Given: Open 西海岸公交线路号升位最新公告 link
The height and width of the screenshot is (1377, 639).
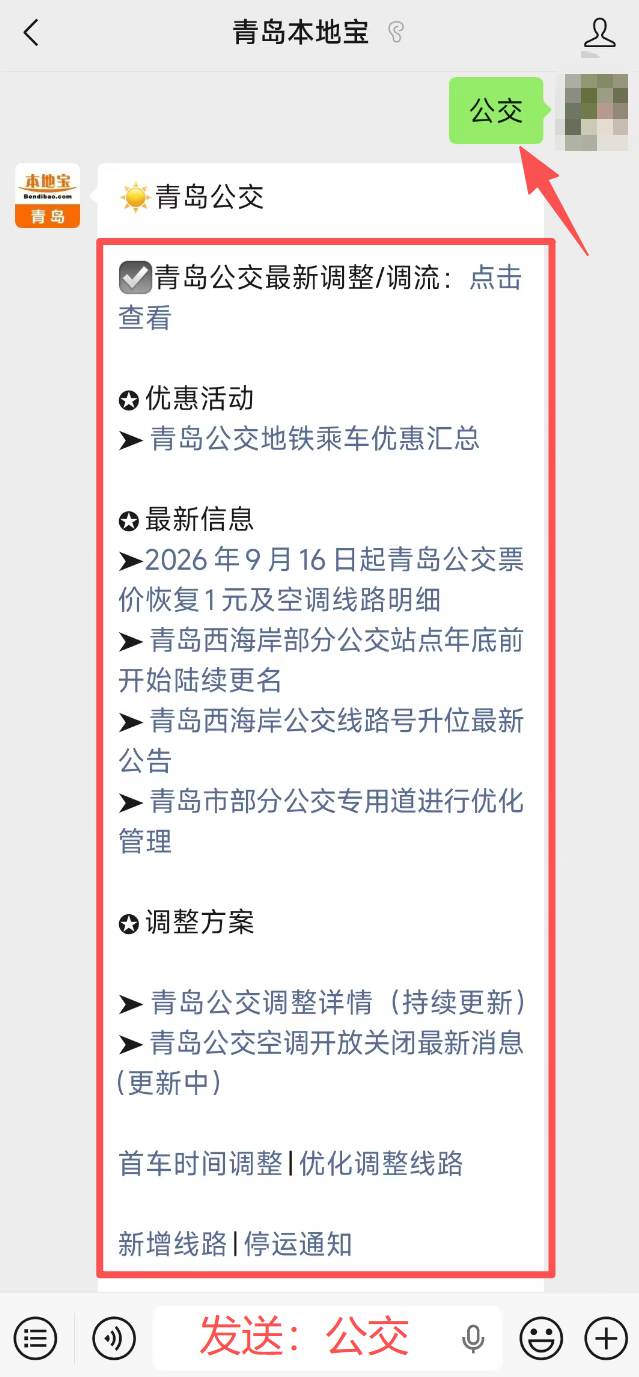Looking at the screenshot, I should click(321, 741).
